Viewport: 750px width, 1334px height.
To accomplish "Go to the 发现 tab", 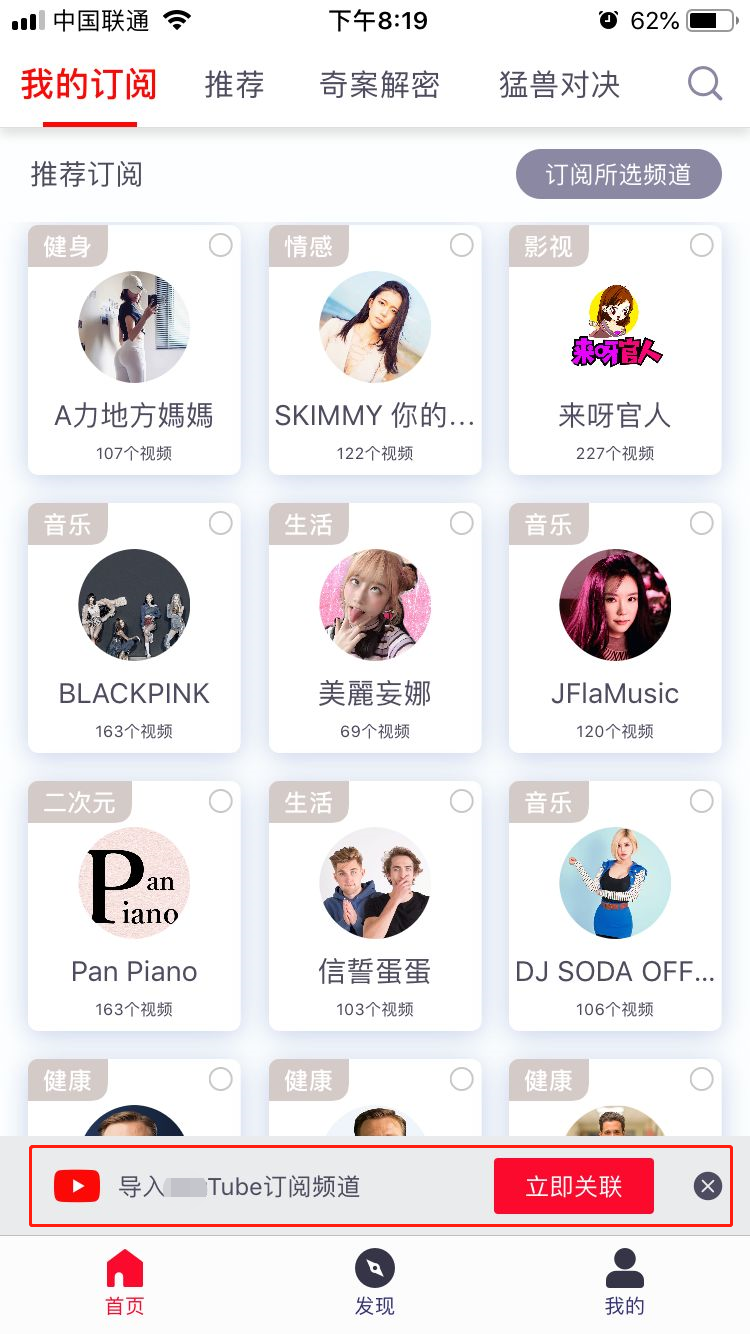I will [x=375, y=1283].
